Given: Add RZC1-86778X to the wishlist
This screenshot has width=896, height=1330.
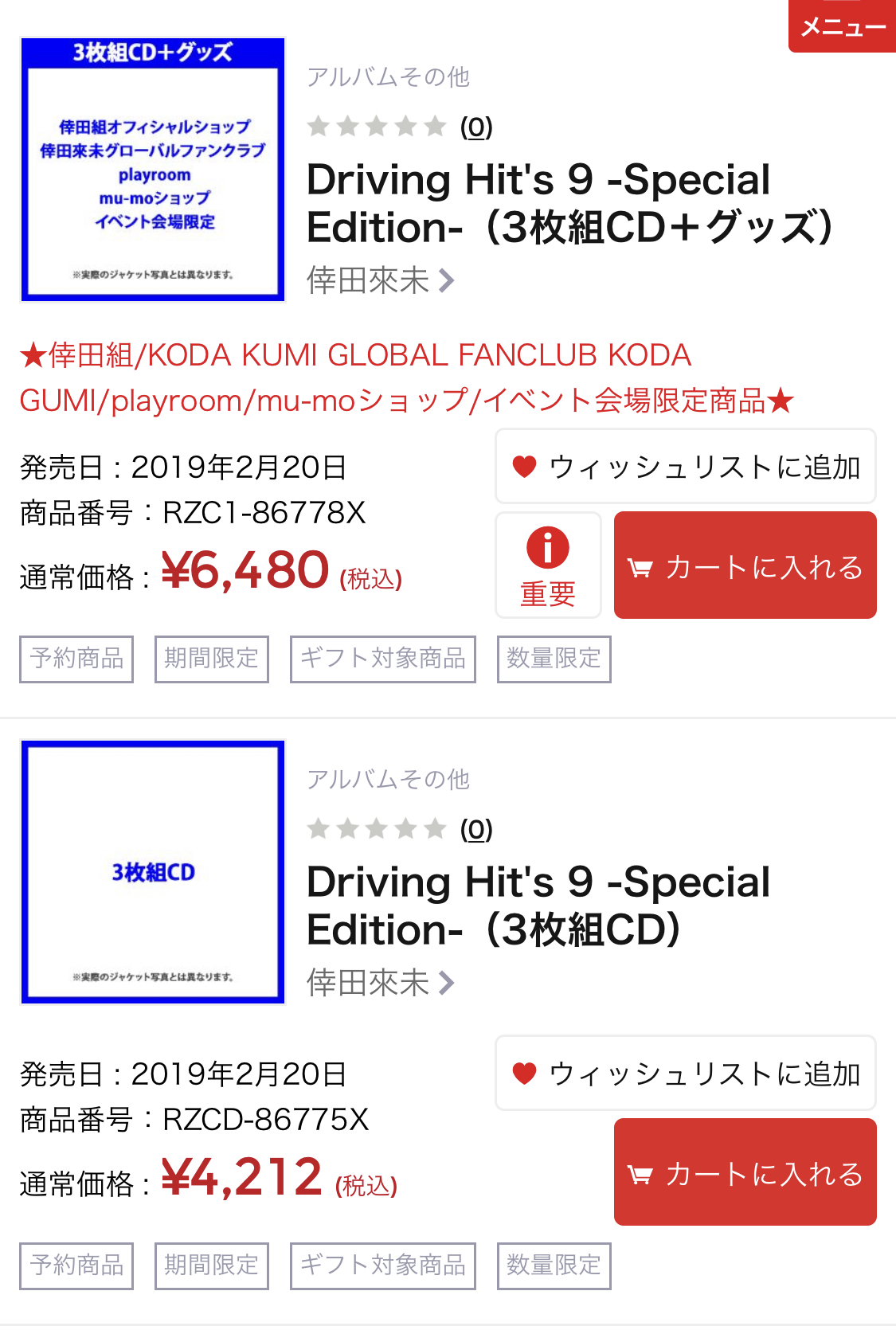Looking at the screenshot, I should [x=685, y=467].
